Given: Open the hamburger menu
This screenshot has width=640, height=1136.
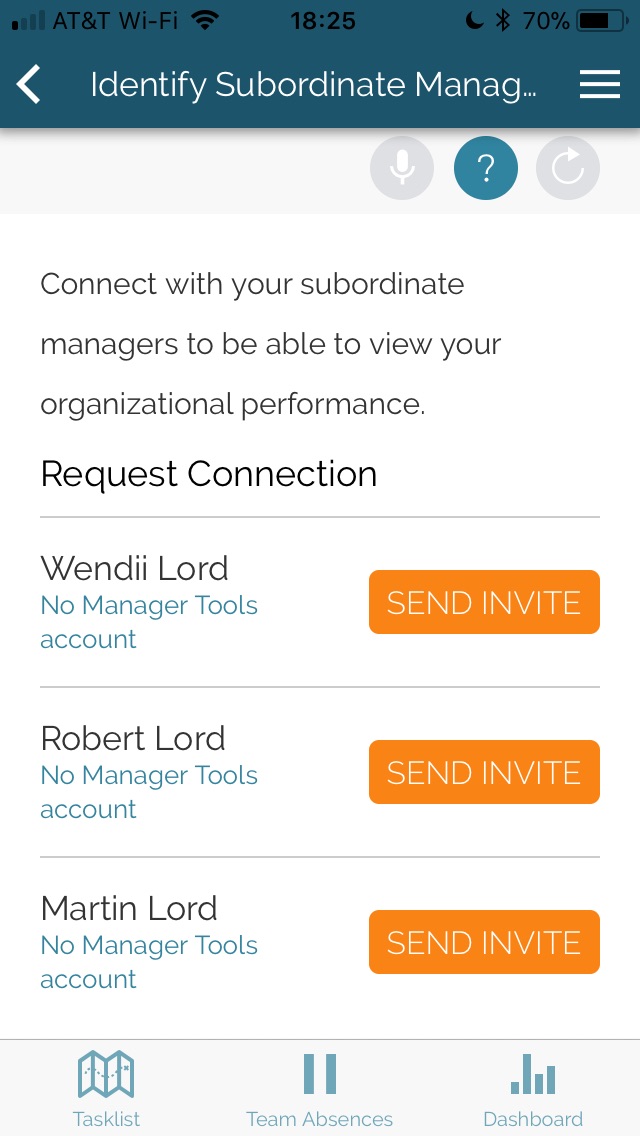Looking at the screenshot, I should (600, 85).
